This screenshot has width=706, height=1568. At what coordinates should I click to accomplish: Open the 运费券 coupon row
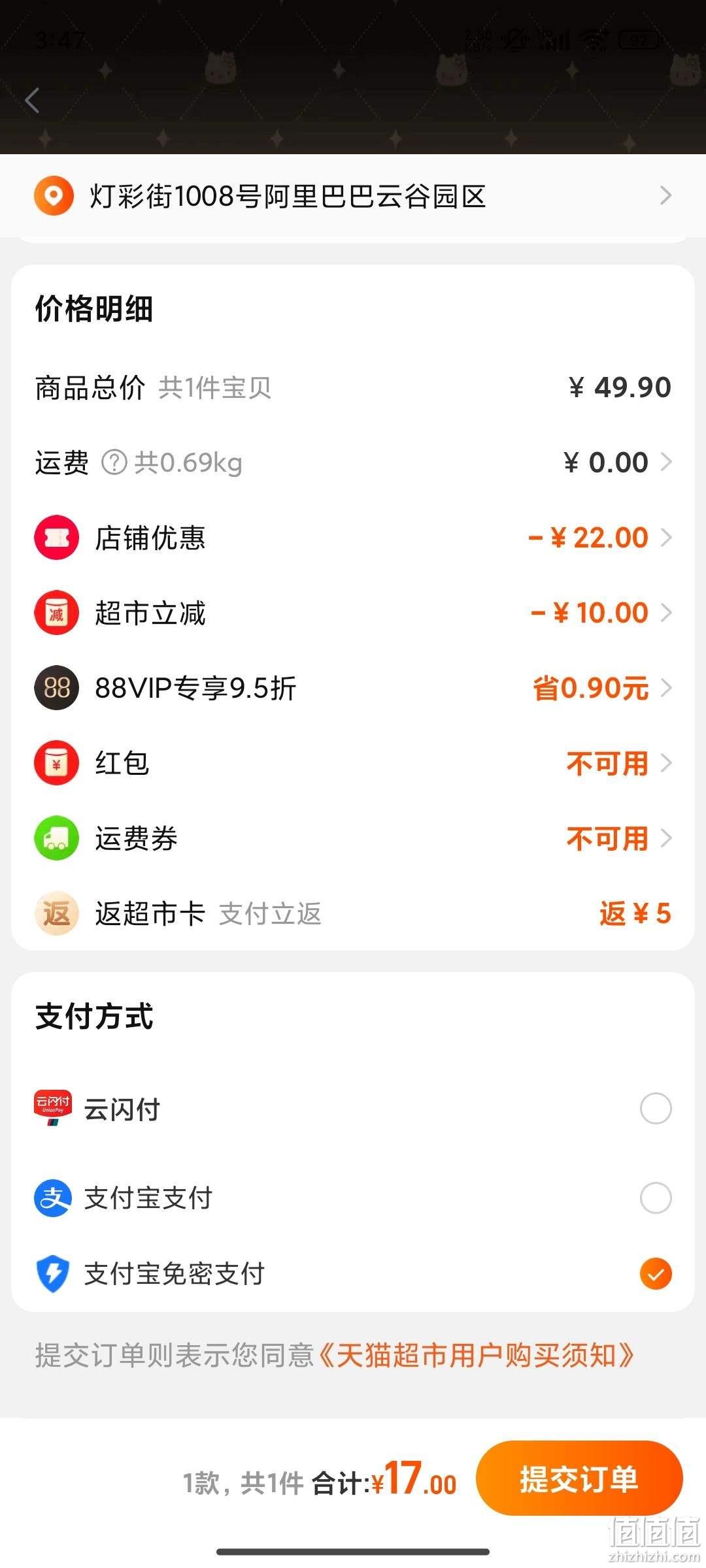point(353,838)
